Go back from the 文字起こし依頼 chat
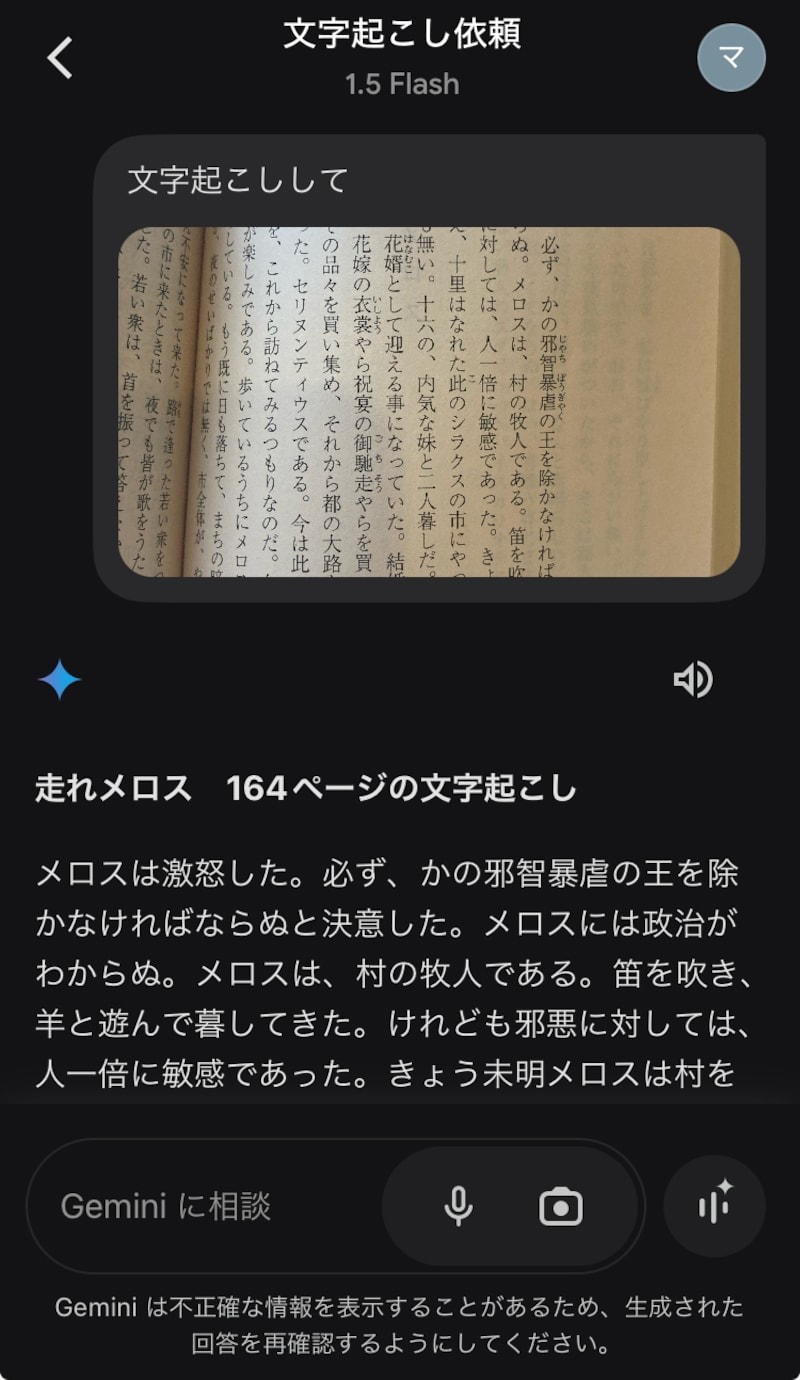 (60, 58)
